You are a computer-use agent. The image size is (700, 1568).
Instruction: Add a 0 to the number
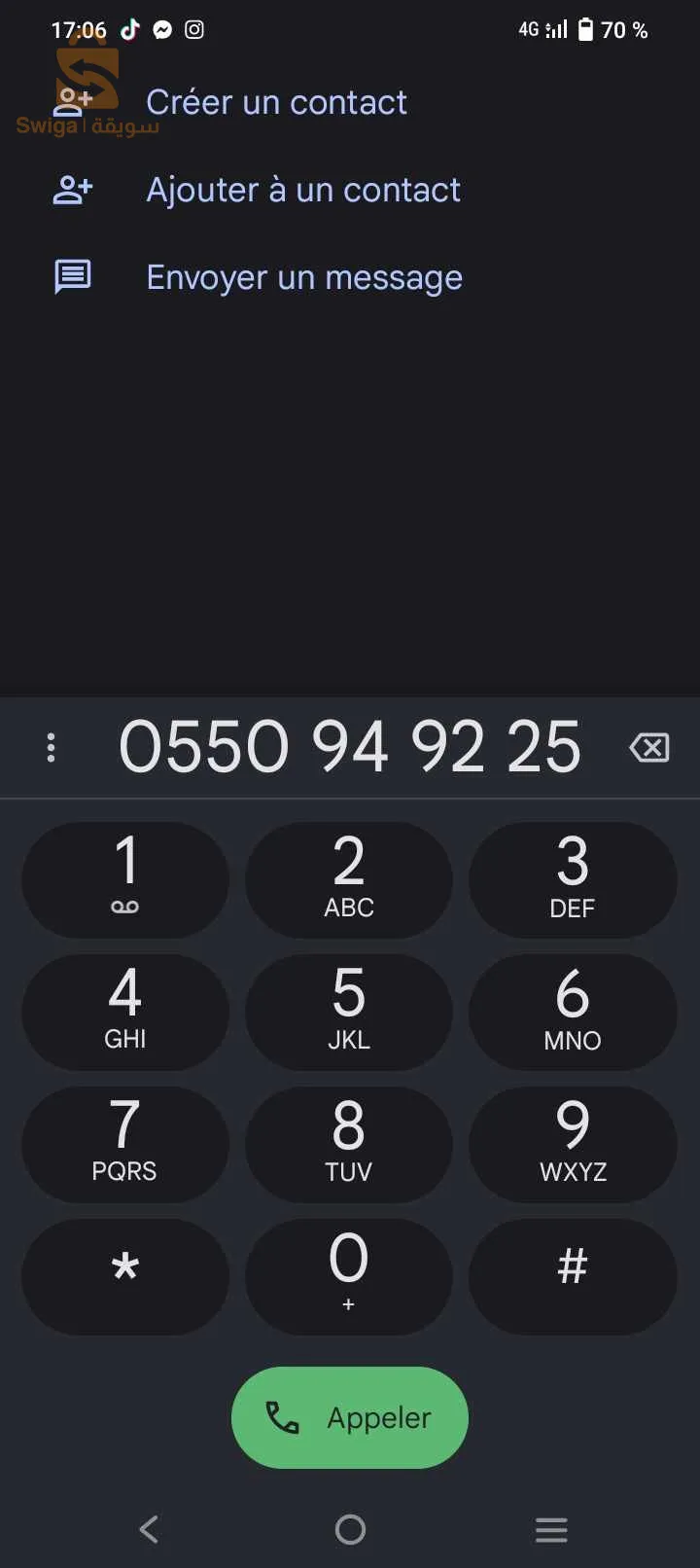(x=349, y=1276)
